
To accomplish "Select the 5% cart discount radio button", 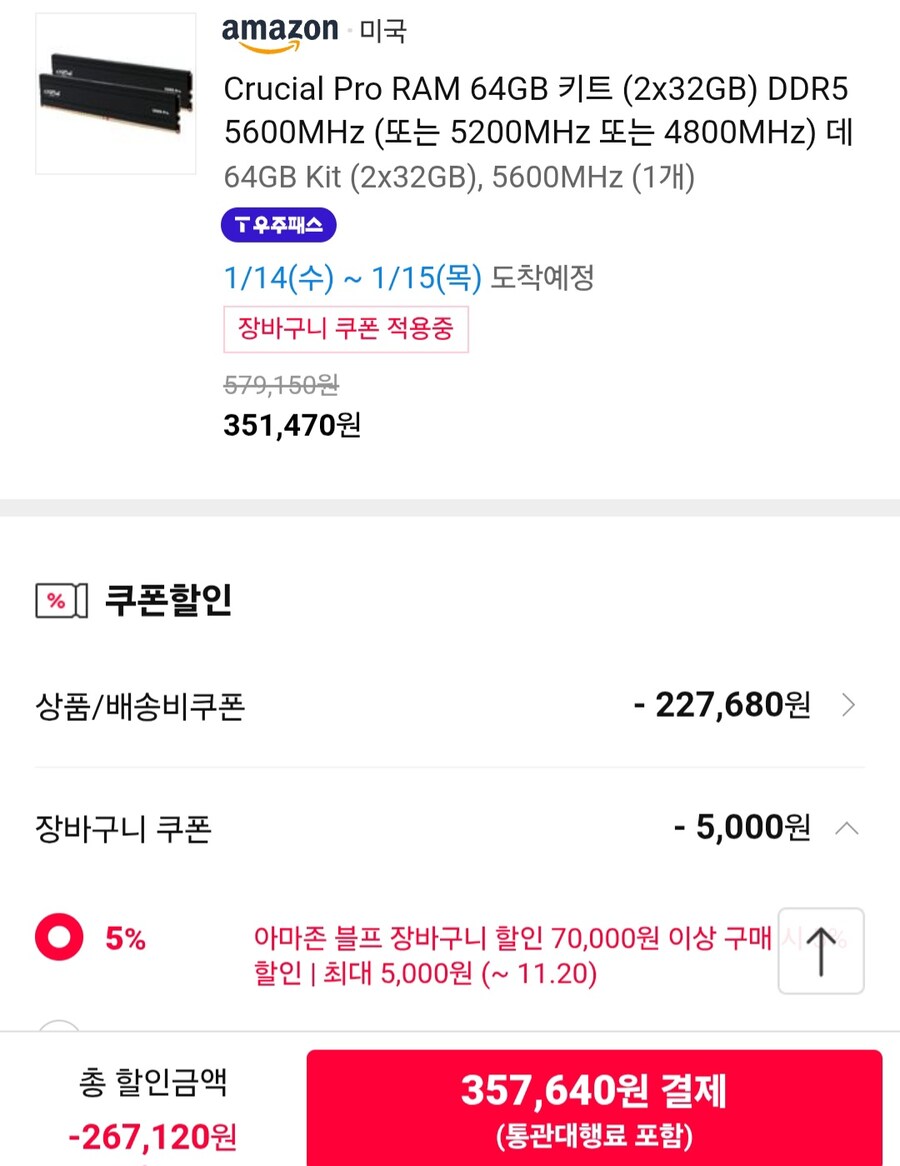I will (x=58, y=938).
